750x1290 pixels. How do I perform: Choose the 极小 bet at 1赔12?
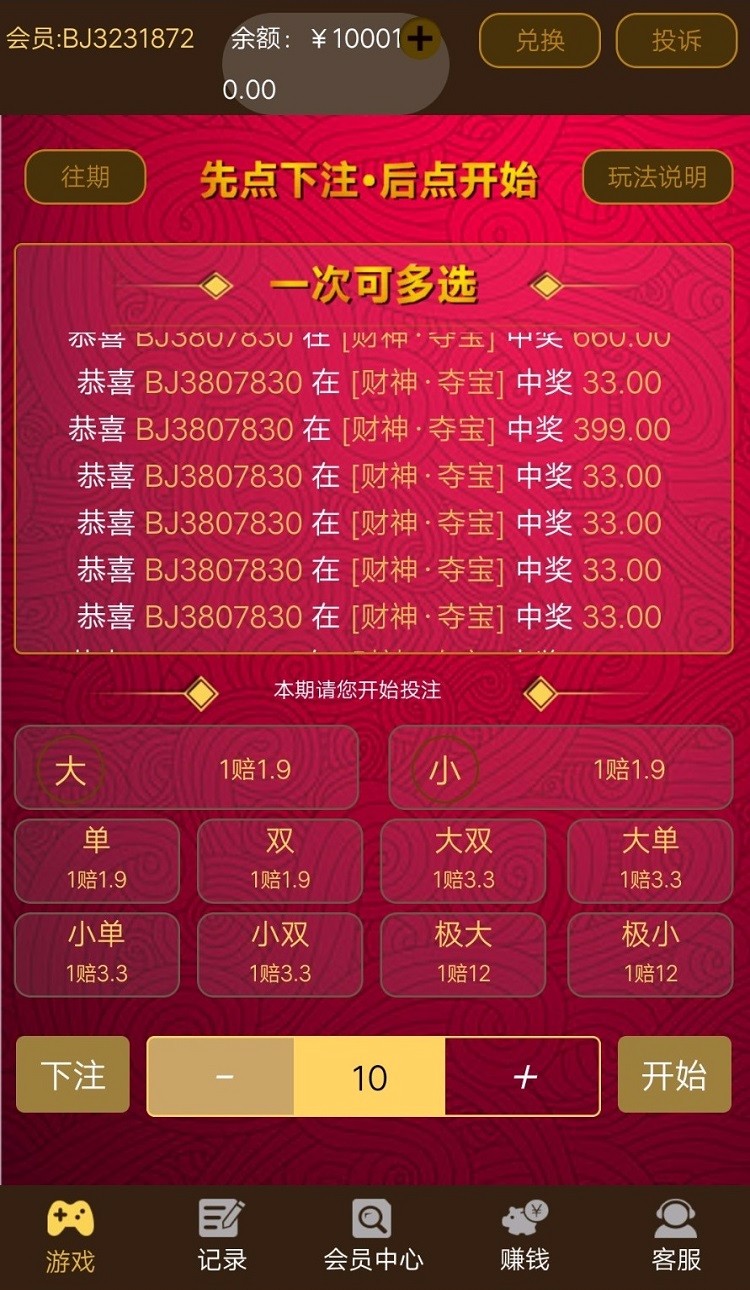650,953
